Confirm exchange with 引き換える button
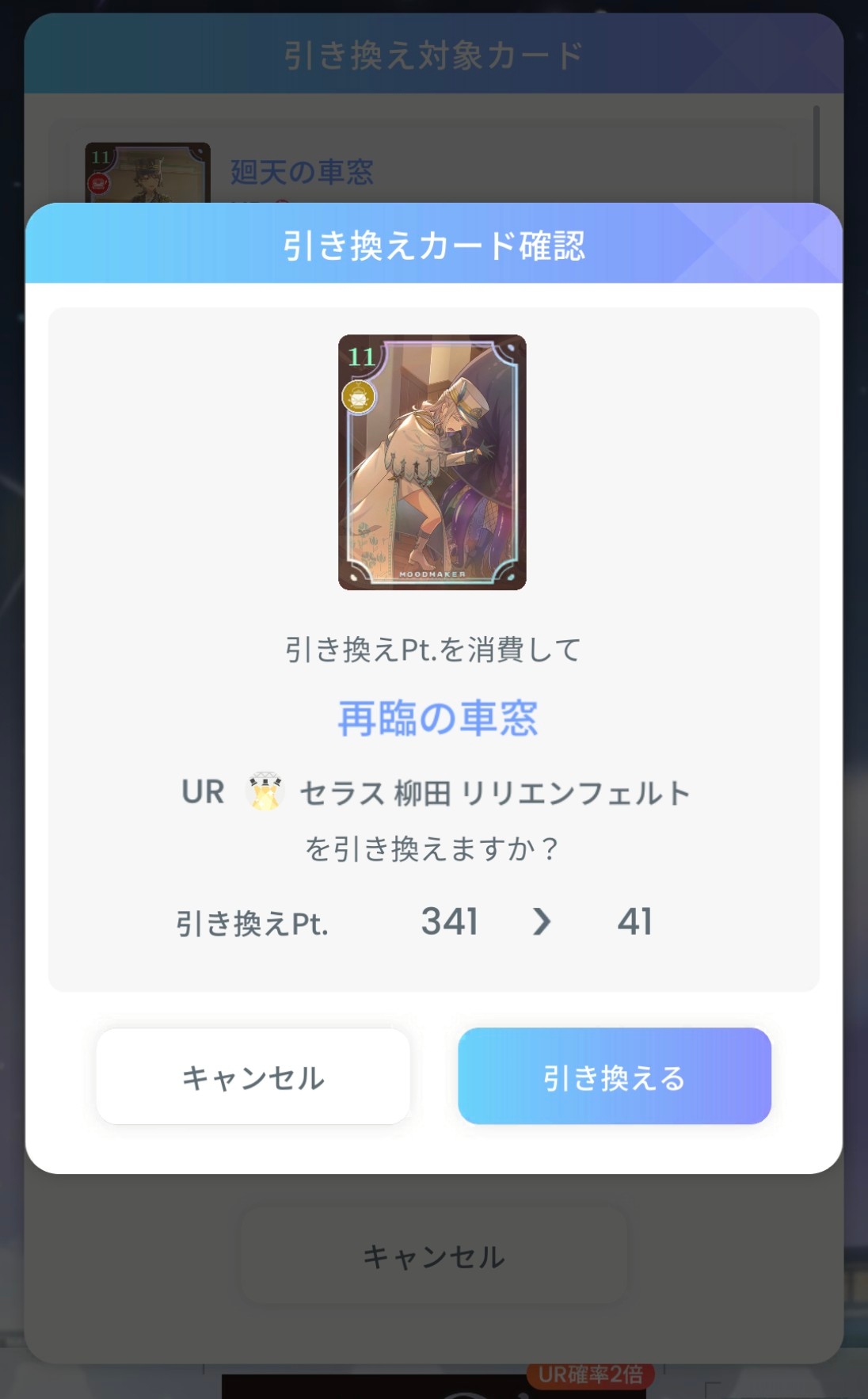868x1399 pixels. pyautogui.click(x=614, y=1076)
